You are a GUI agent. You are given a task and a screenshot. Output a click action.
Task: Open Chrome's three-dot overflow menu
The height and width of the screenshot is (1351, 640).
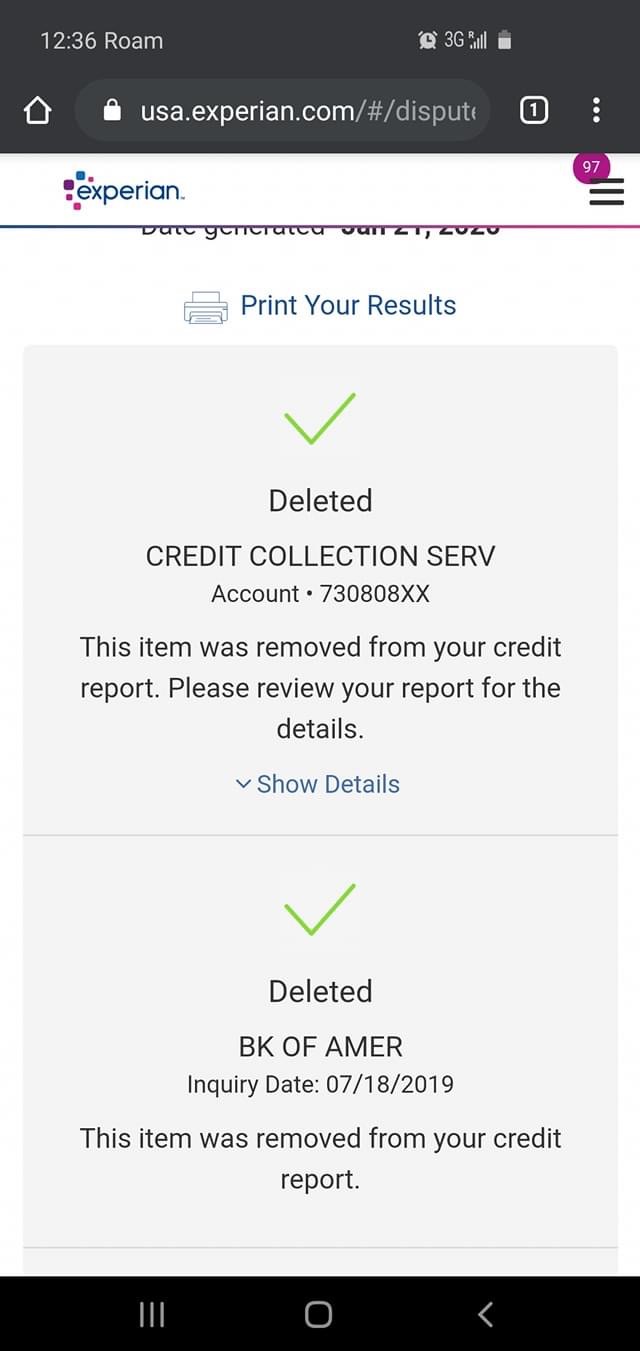(x=596, y=111)
